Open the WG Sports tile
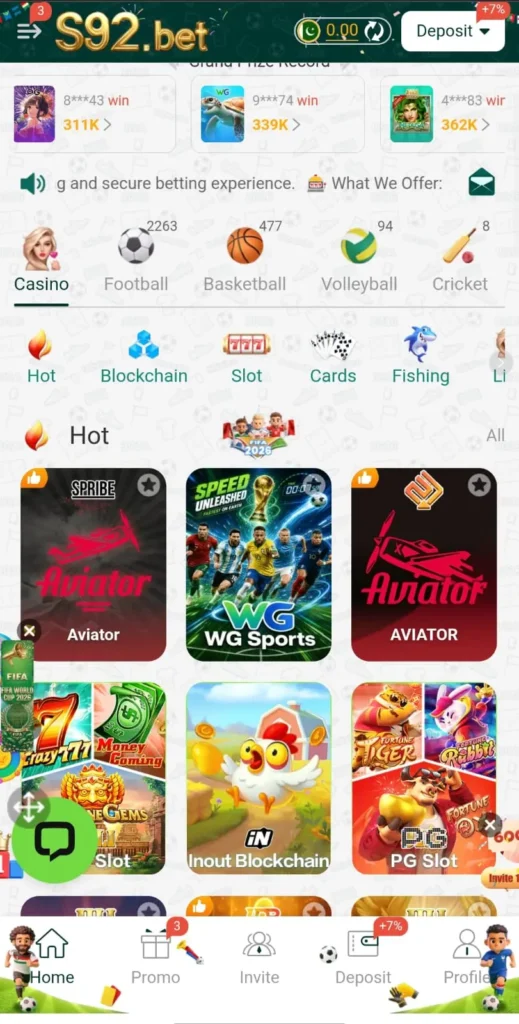This screenshot has height=1024, width=519. point(259,565)
